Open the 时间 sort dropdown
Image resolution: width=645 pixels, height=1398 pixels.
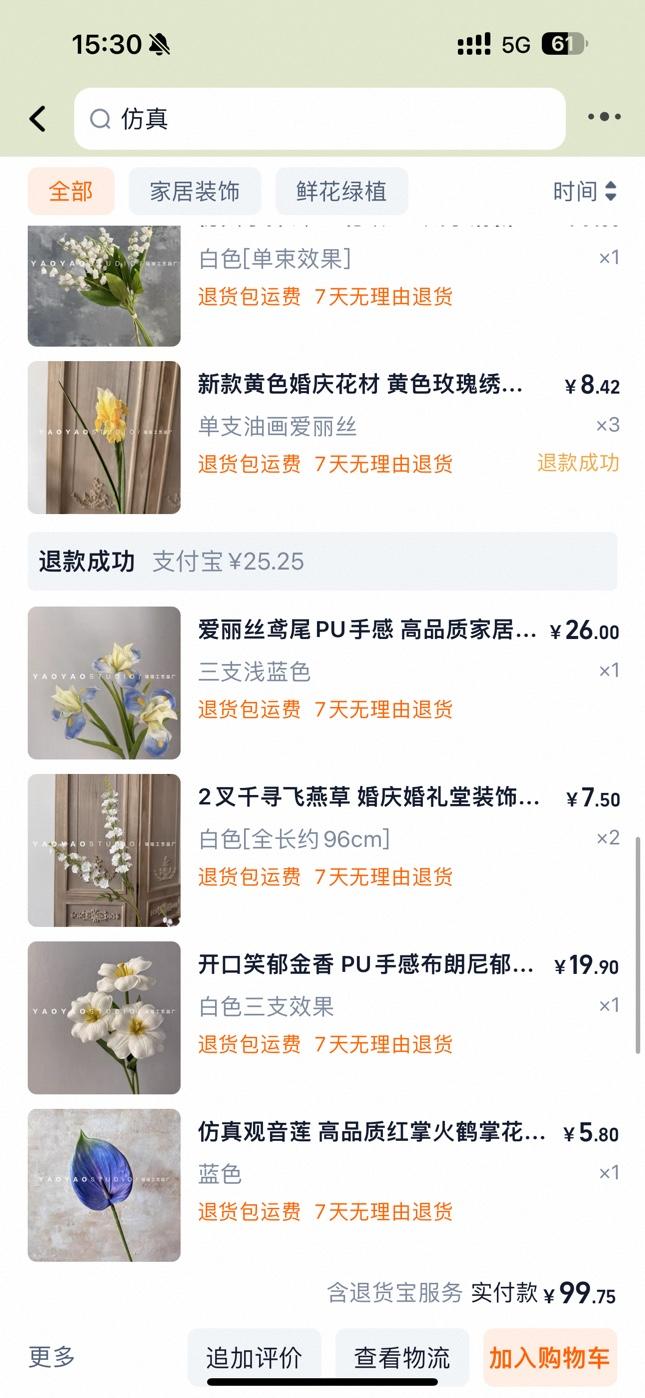(585, 191)
